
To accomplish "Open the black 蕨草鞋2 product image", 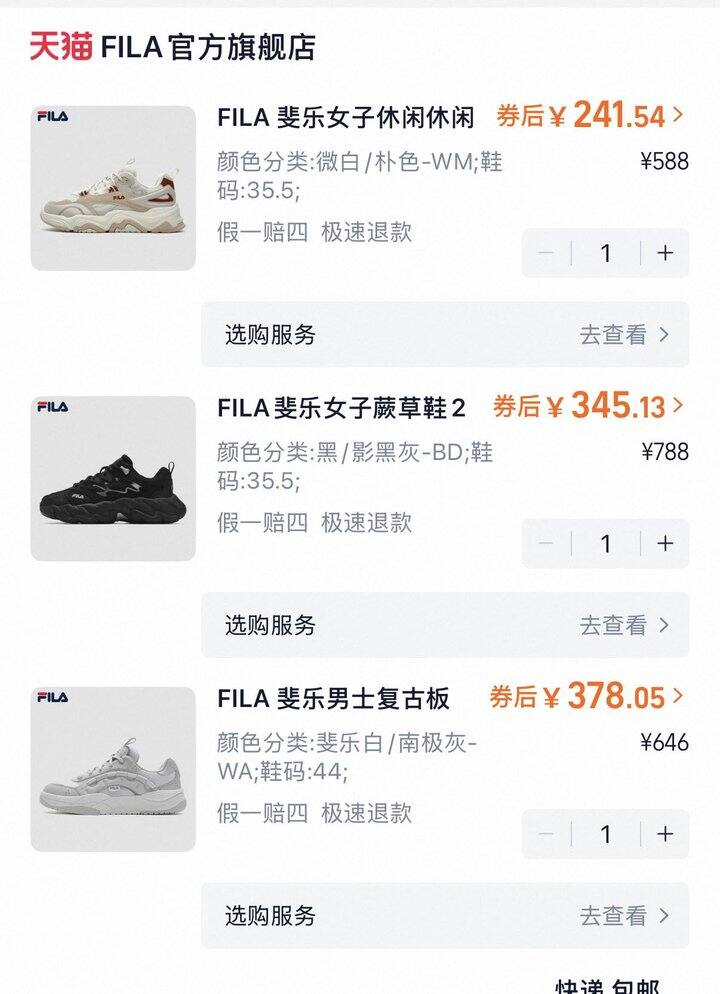I will click(113, 478).
